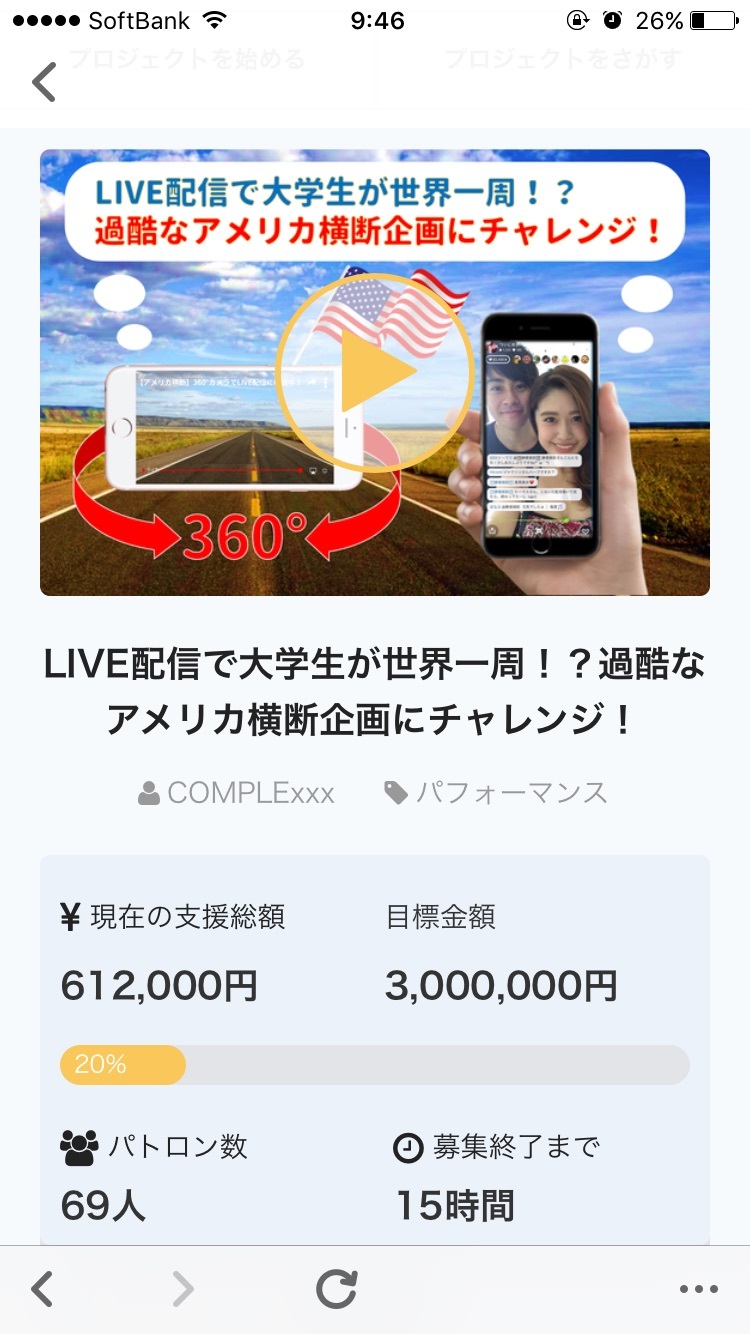Image resolution: width=750 pixels, height=1334 pixels.
Task: Open the three-dot more menu in the bottom toolbar
Action: [698, 1290]
